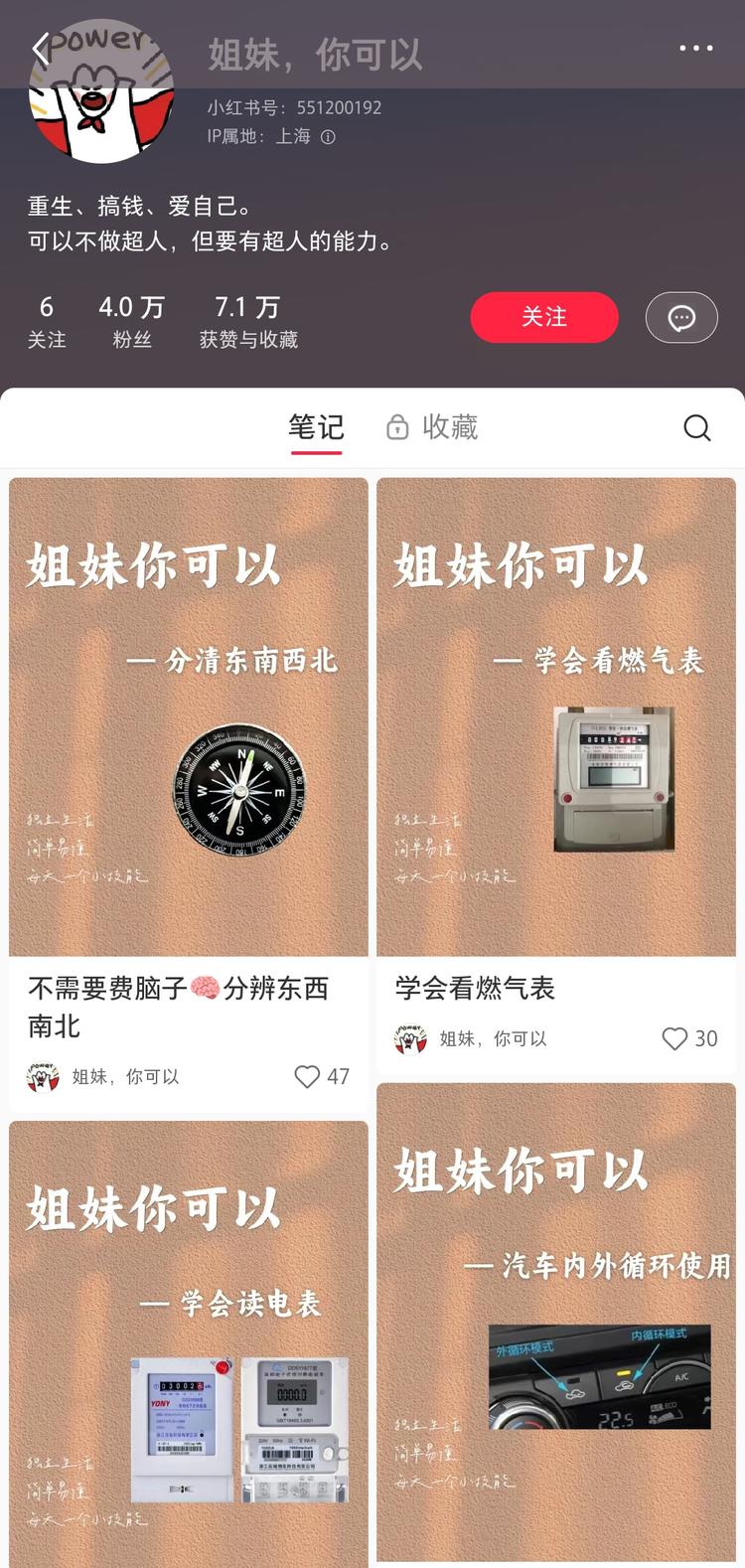Image resolution: width=745 pixels, height=1568 pixels.
Task: Switch to the 收藏 tab
Action: click(450, 425)
